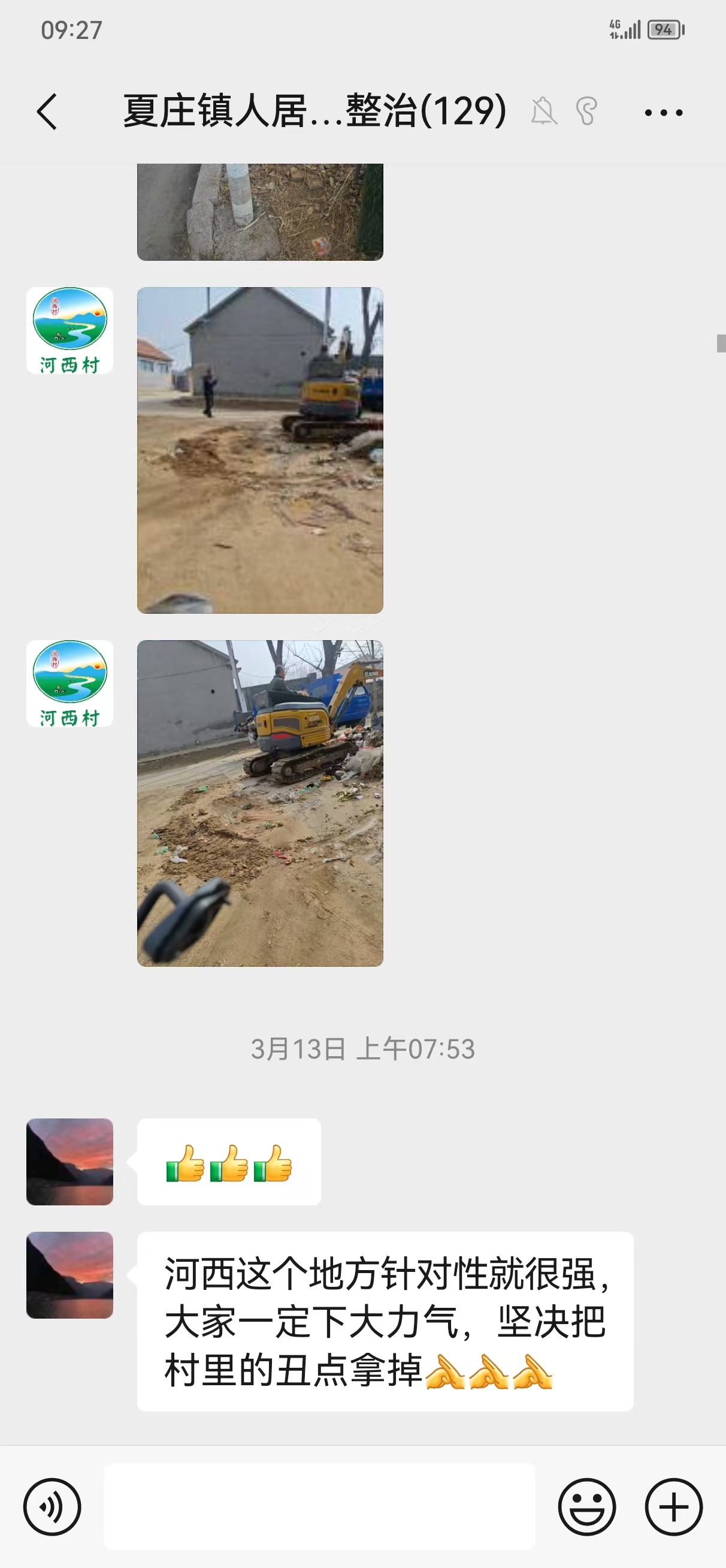Screen dimensions: 726x1568
Task: Open the partially visible photo at the top
Action: pyautogui.click(x=260, y=212)
